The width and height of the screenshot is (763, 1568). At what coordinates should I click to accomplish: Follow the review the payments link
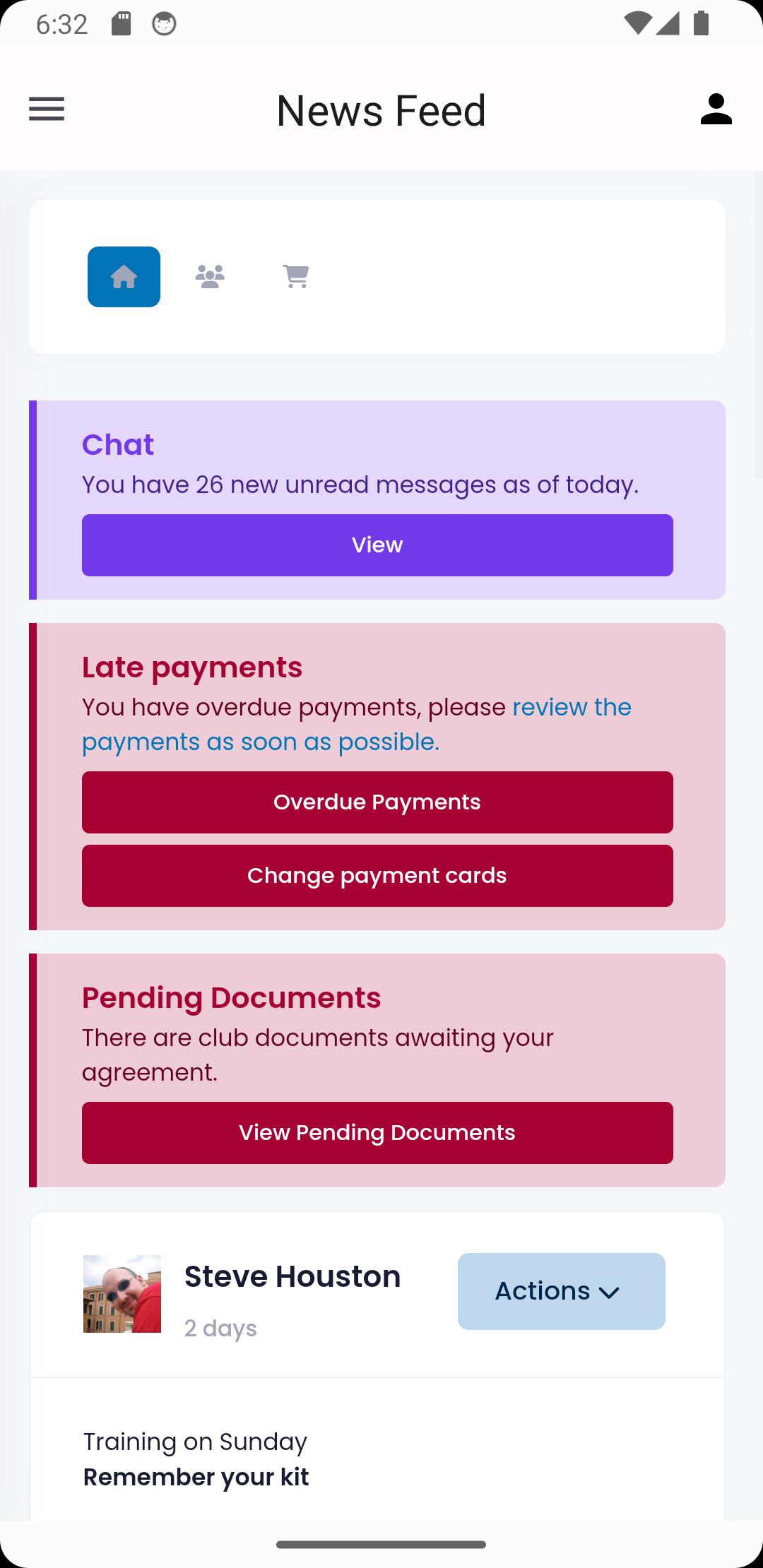pos(357,725)
